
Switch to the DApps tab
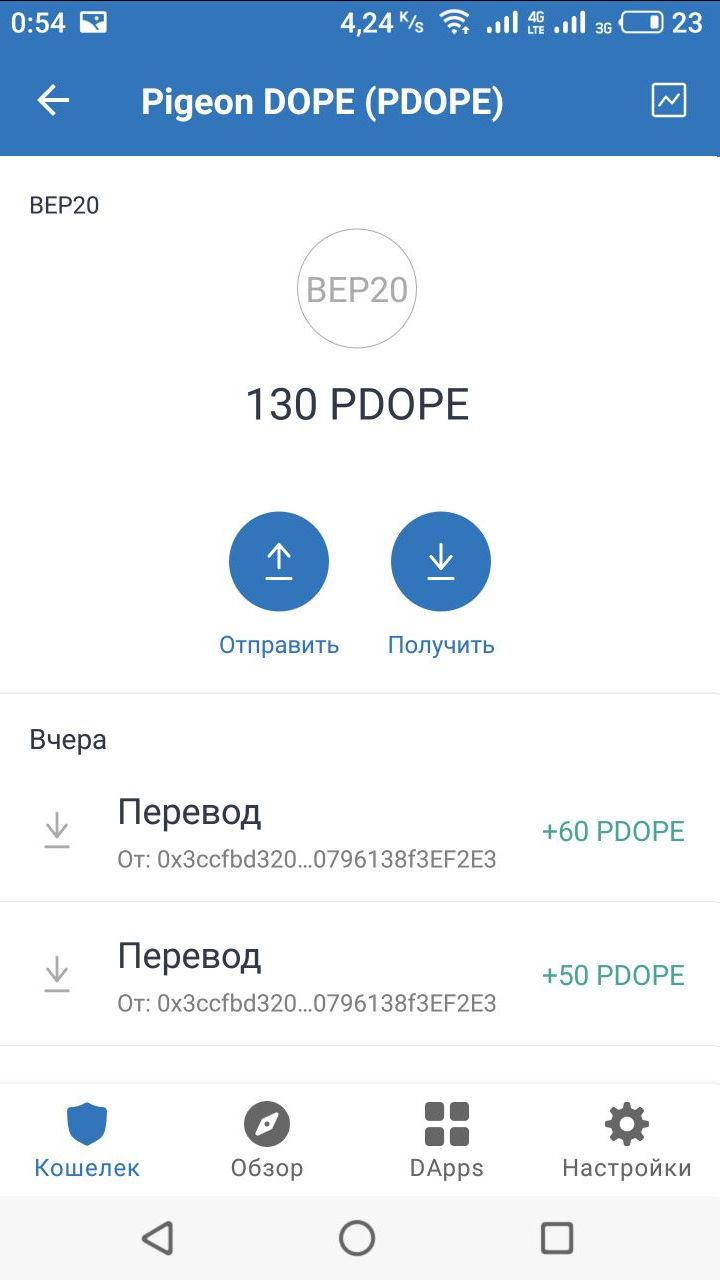pos(447,1141)
